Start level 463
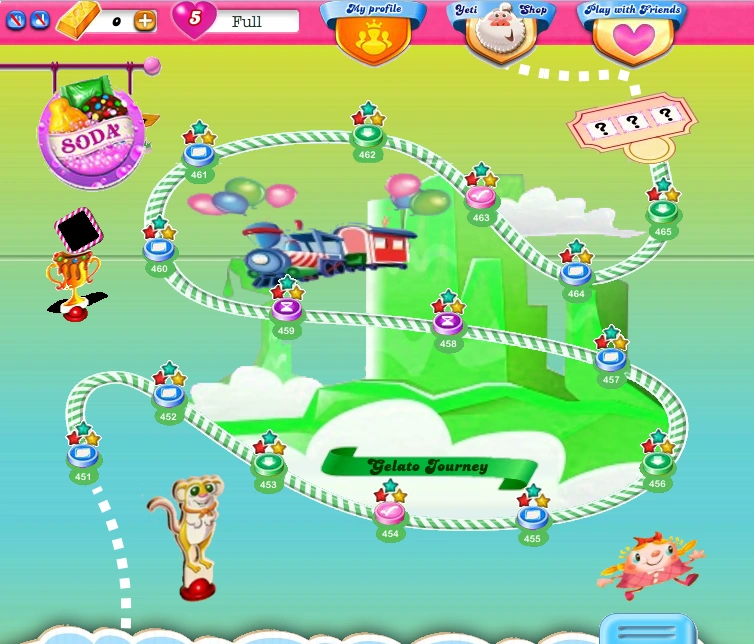Screen dimensions: 754x644 tap(480, 198)
